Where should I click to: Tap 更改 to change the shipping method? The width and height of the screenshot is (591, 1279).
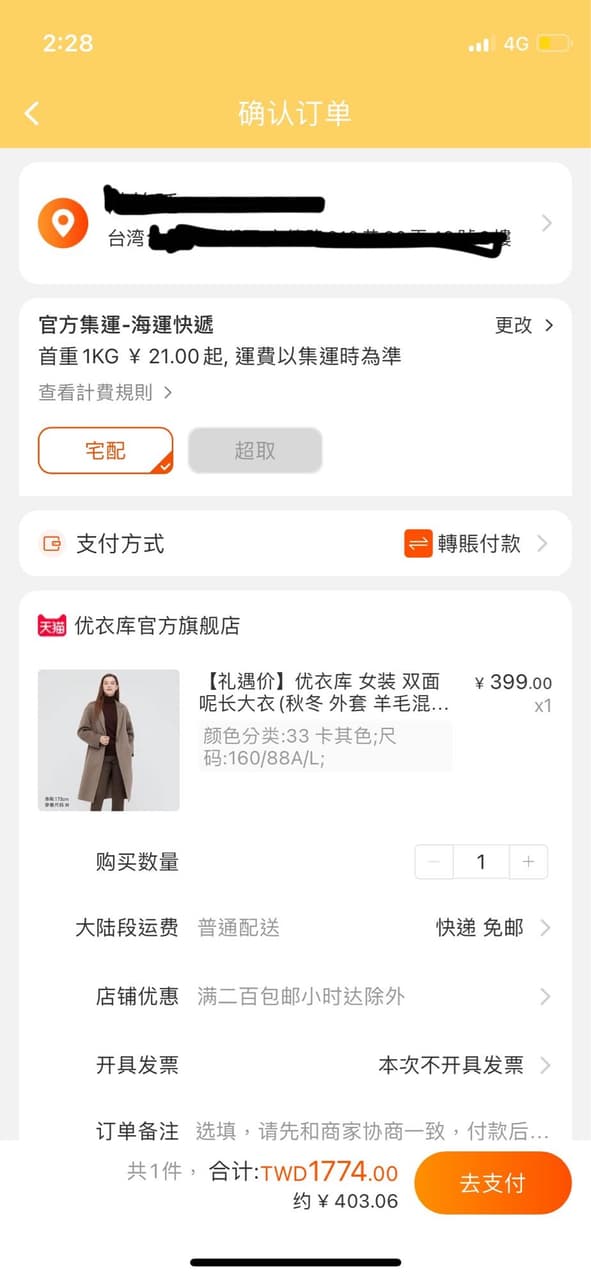pyautogui.click(x=524, y=325)
